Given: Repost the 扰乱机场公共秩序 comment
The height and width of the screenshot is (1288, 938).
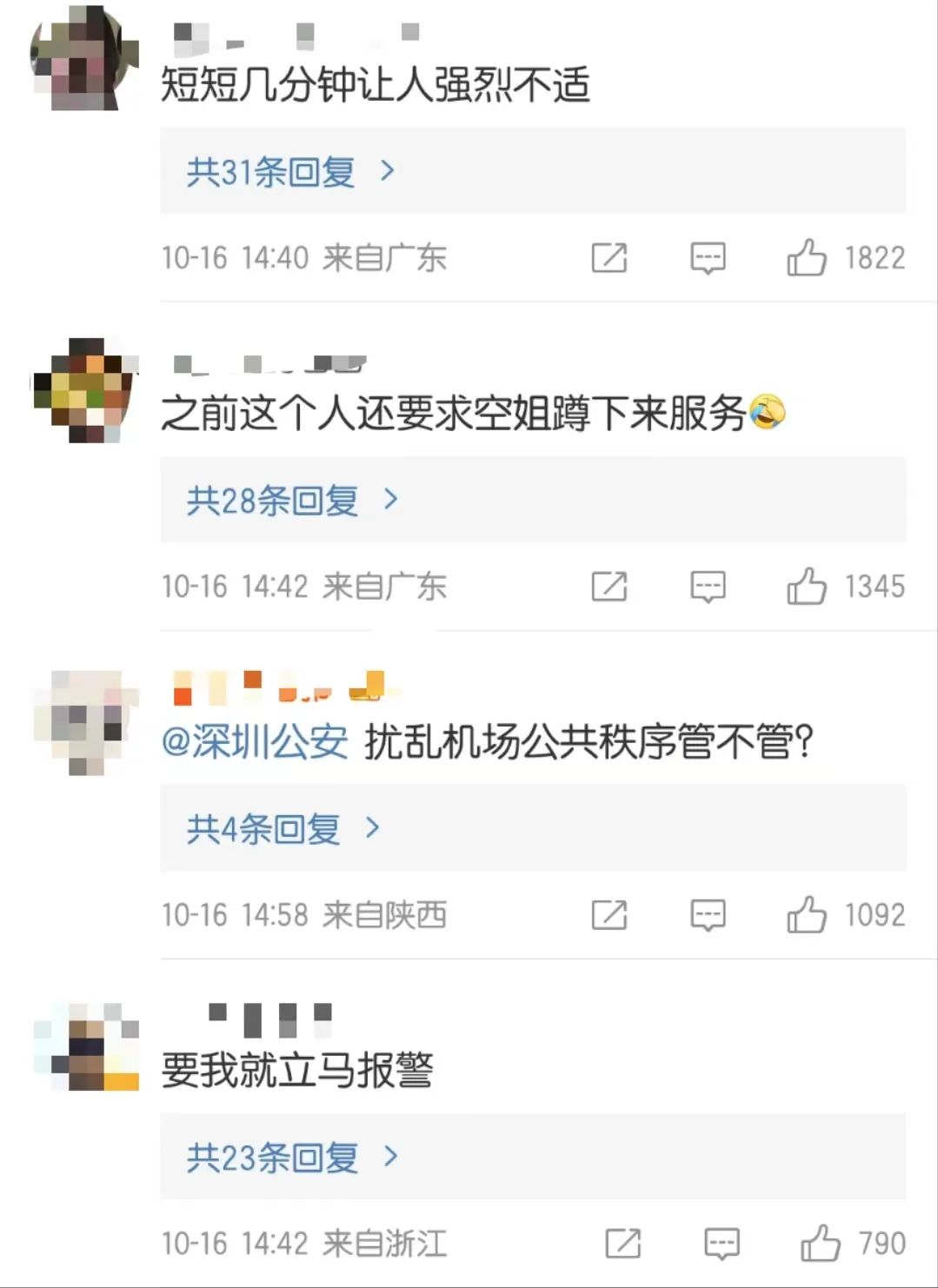Looking at the screenshot, I should coord(609,915).
